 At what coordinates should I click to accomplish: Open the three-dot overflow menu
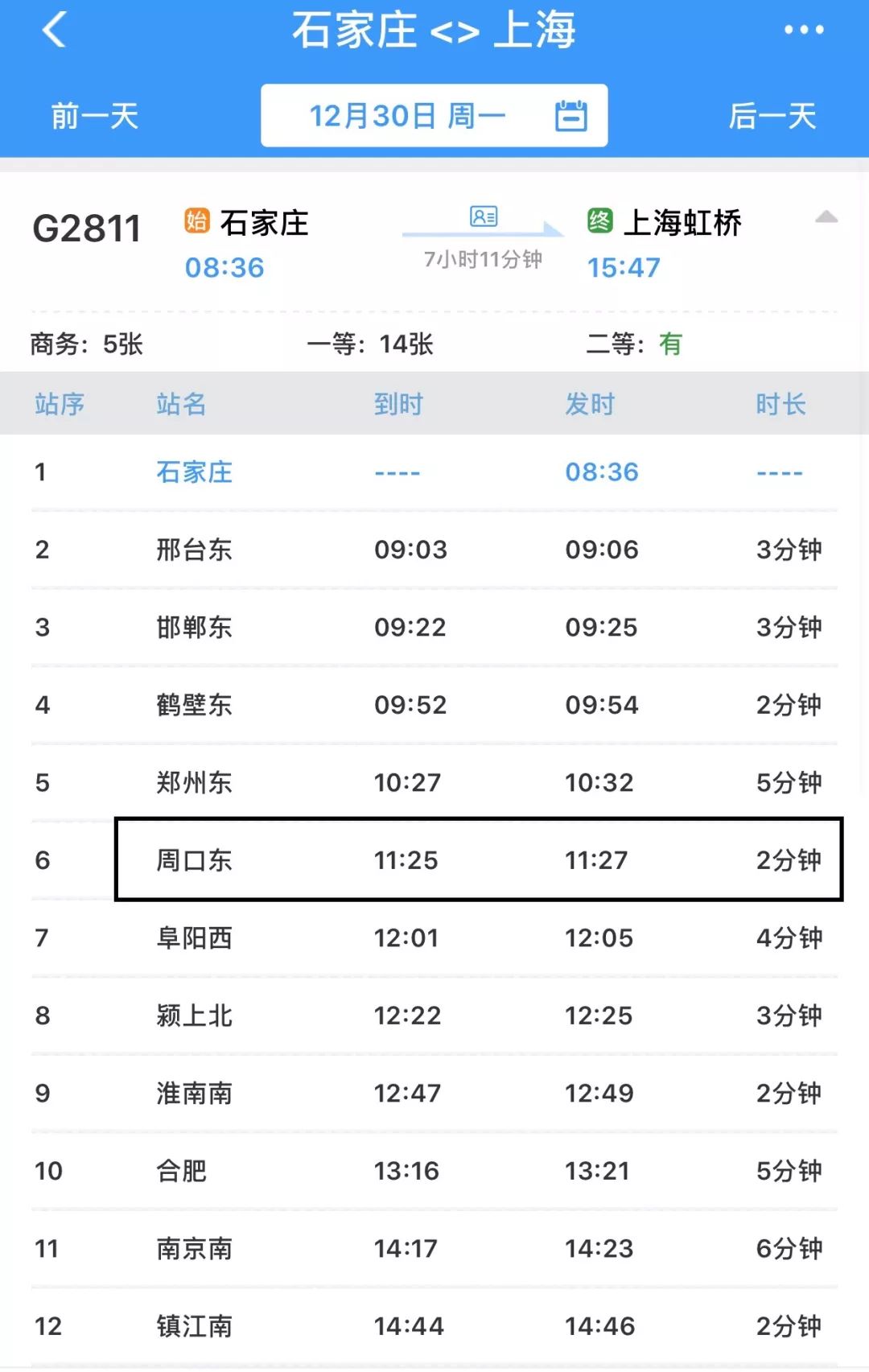tap(803, 31)
